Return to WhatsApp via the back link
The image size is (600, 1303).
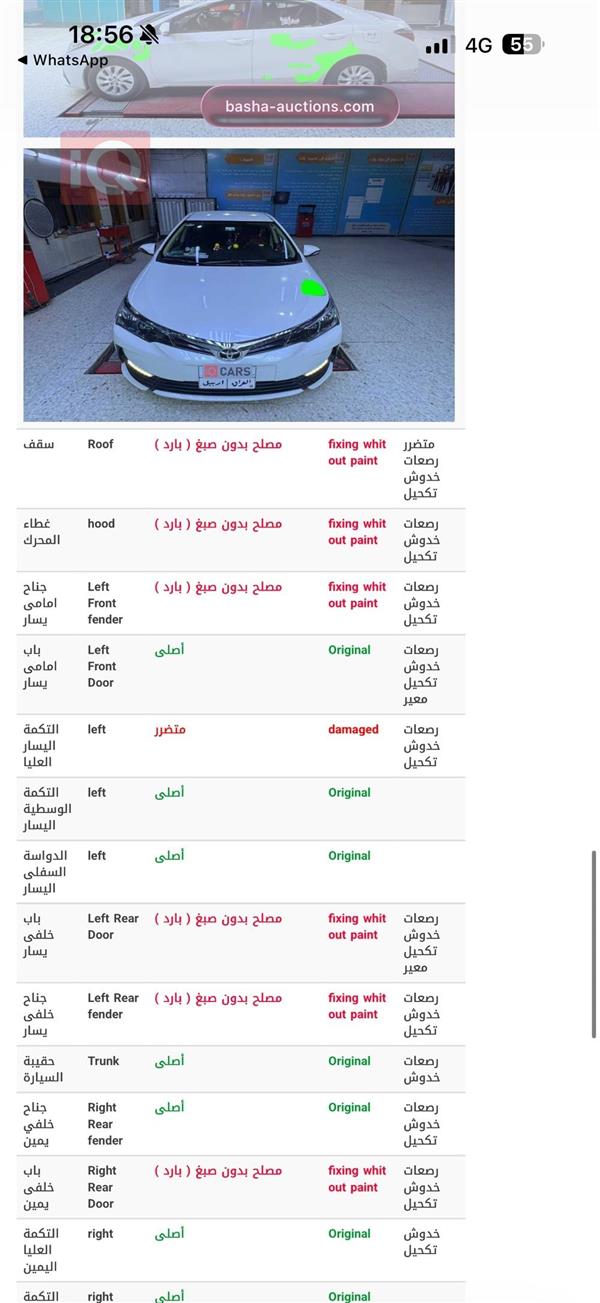[63, 60]
